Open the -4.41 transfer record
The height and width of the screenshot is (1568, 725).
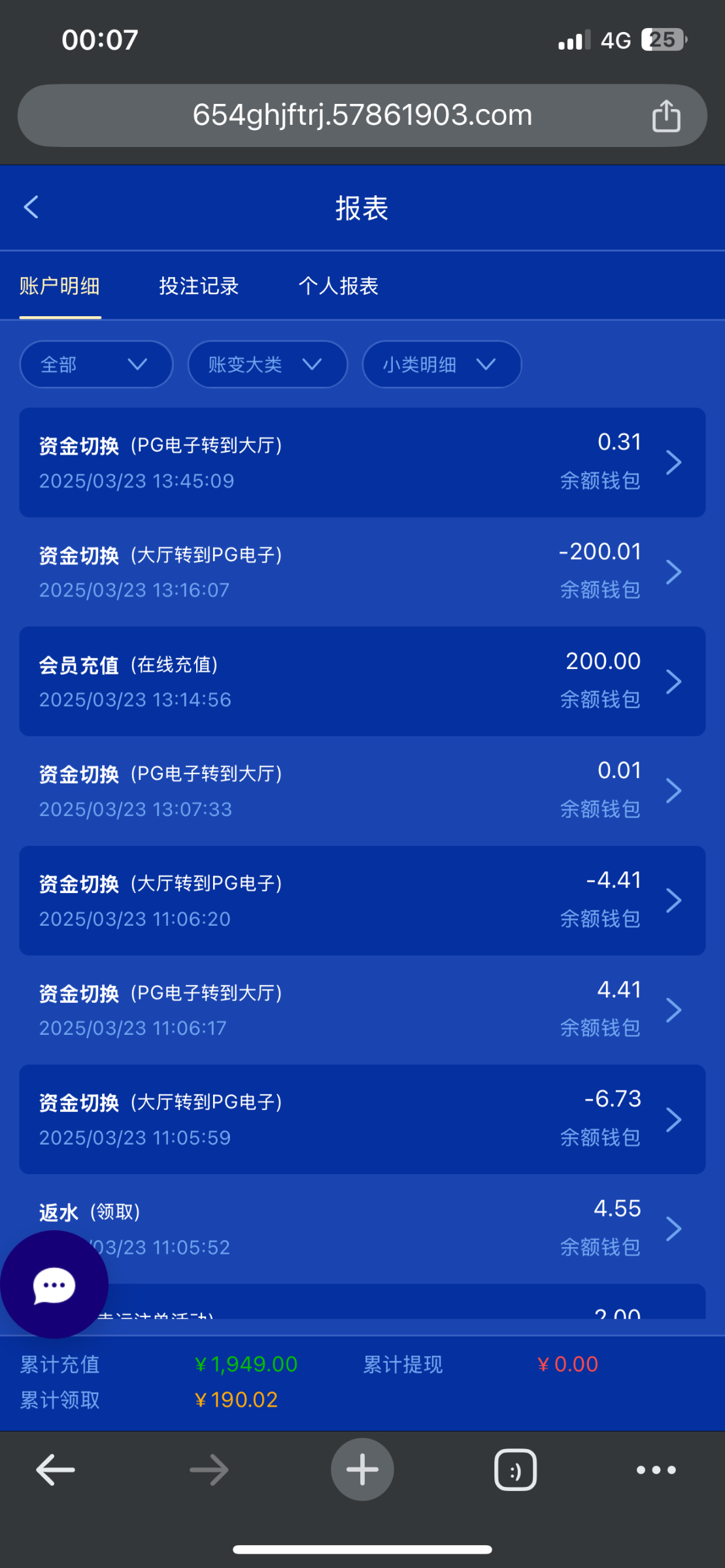[x=362, y=900]
